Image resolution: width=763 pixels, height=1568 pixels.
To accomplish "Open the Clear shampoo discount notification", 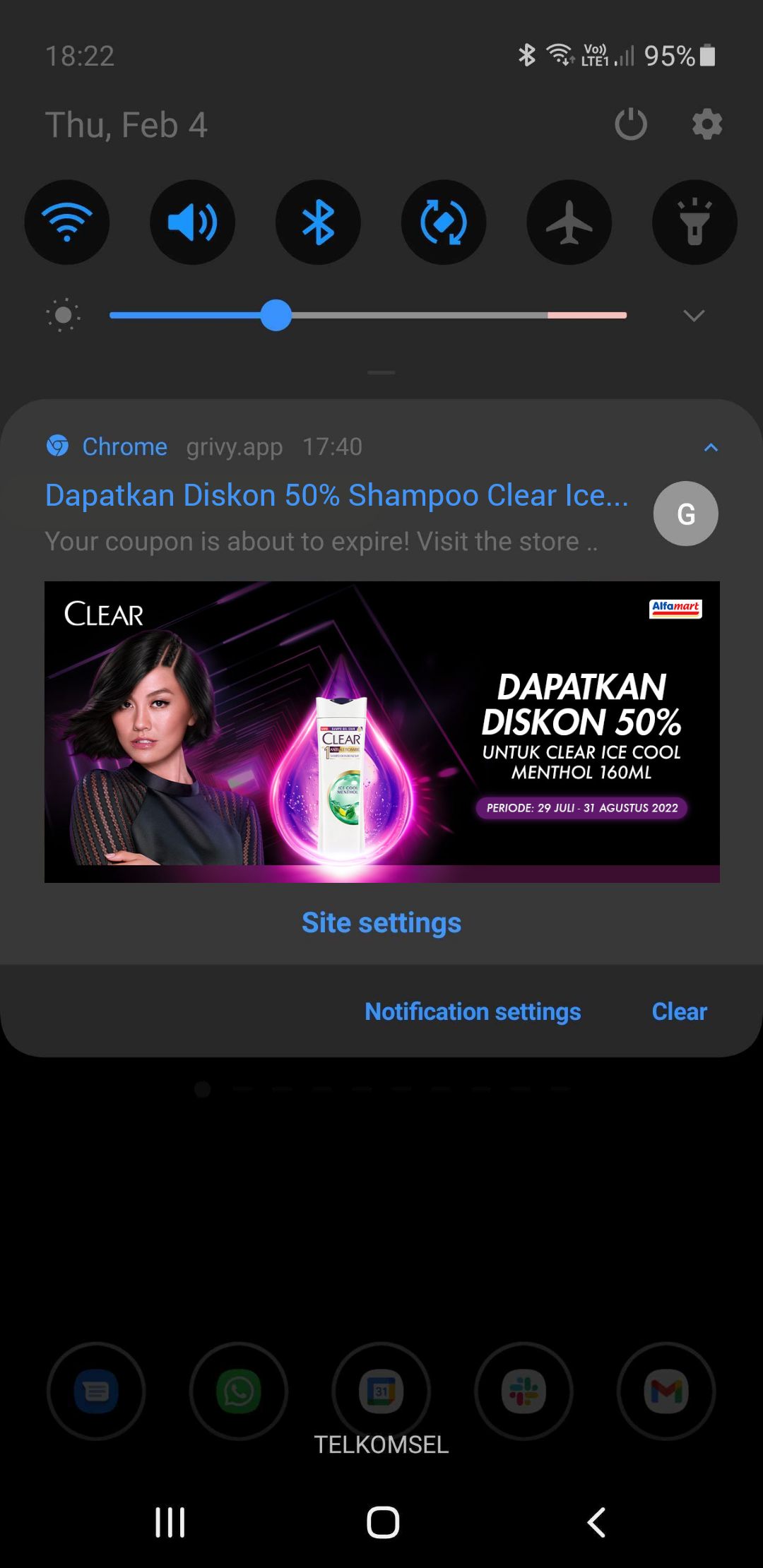I will [336, 496].
